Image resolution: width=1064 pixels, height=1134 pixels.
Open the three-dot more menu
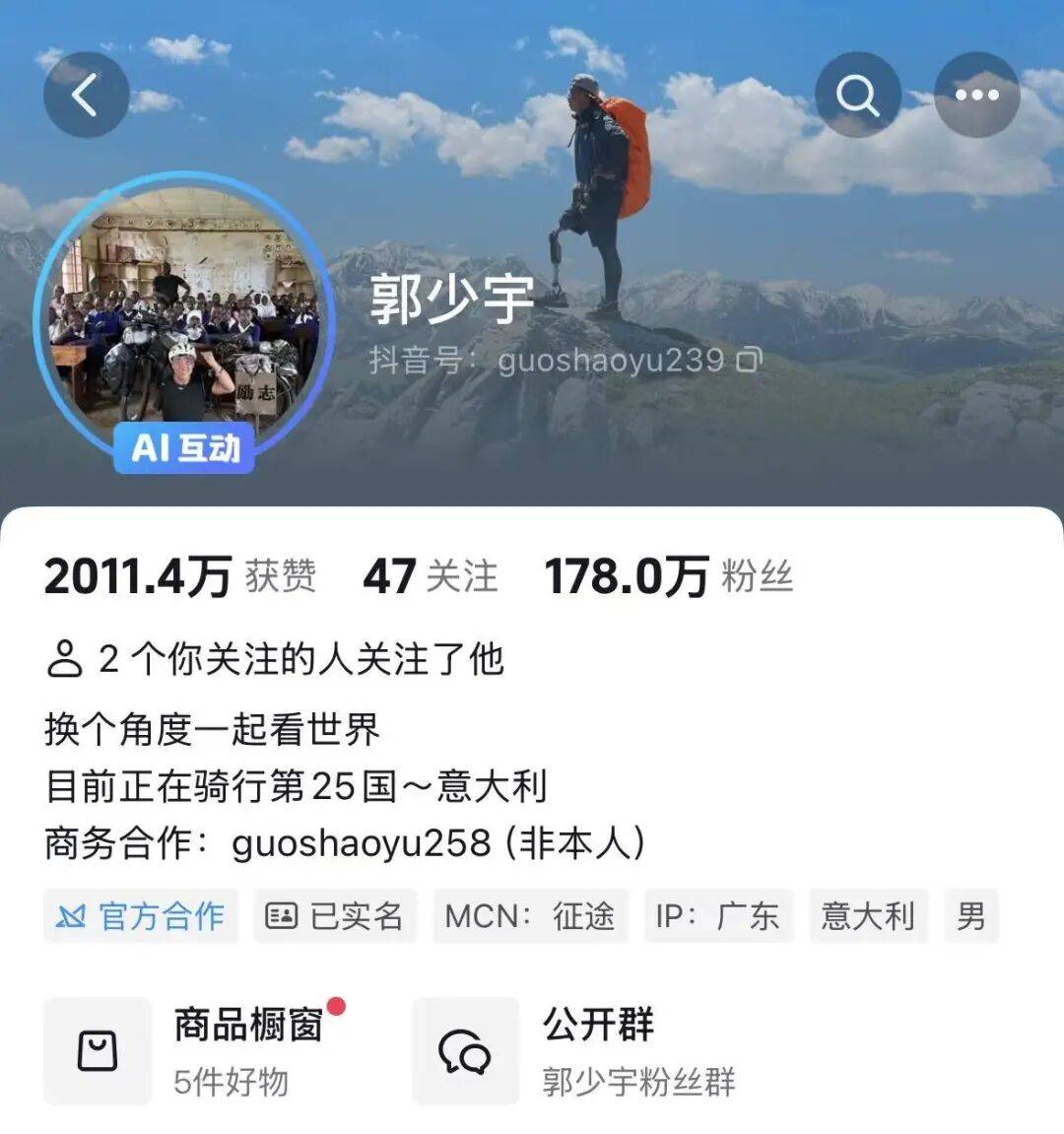coord(976,95)
